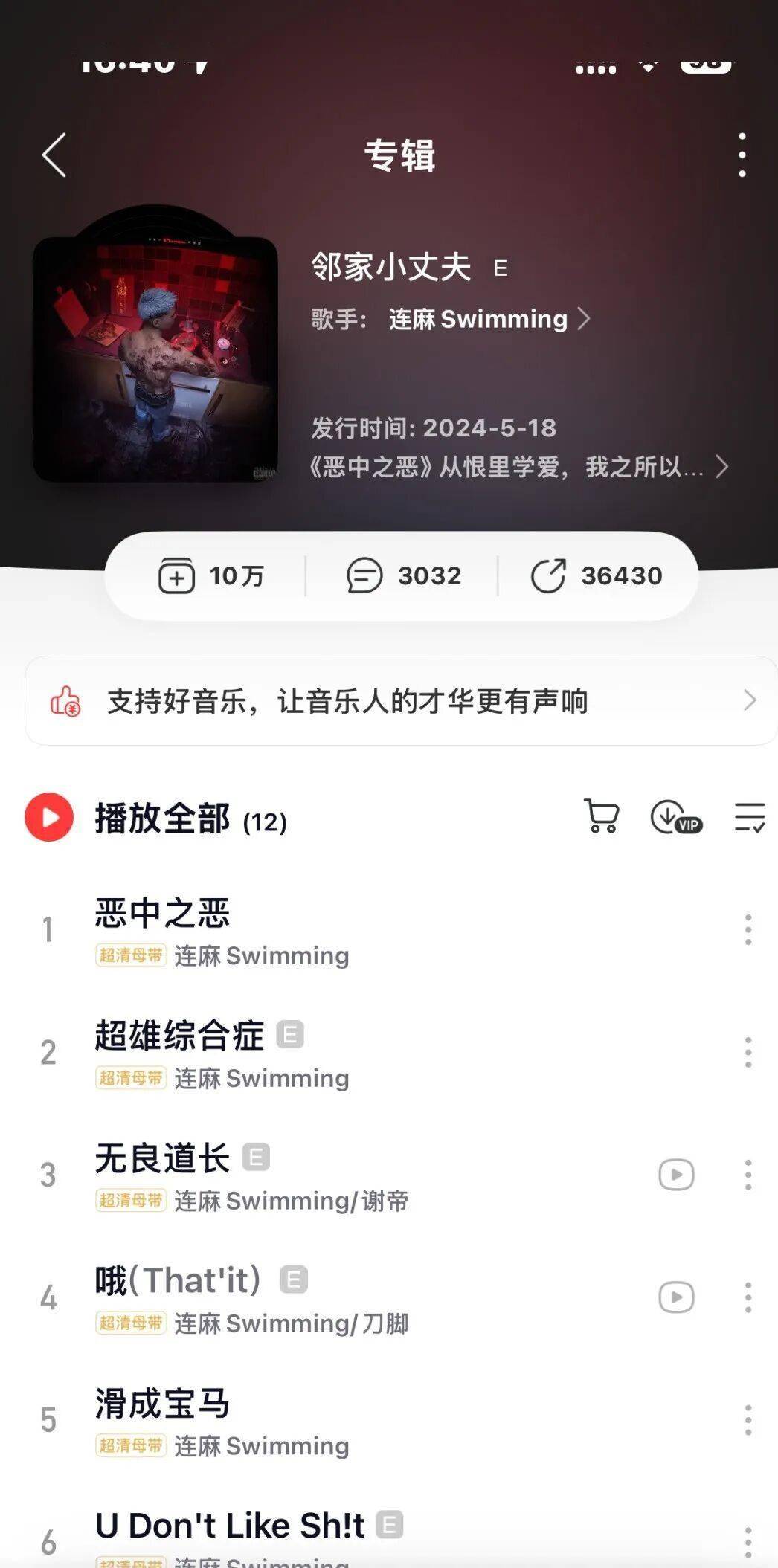Image resolution: width=778 pixels, height=1568 pixels.
Task: Play all 12 songs
Action: point(49,818)
